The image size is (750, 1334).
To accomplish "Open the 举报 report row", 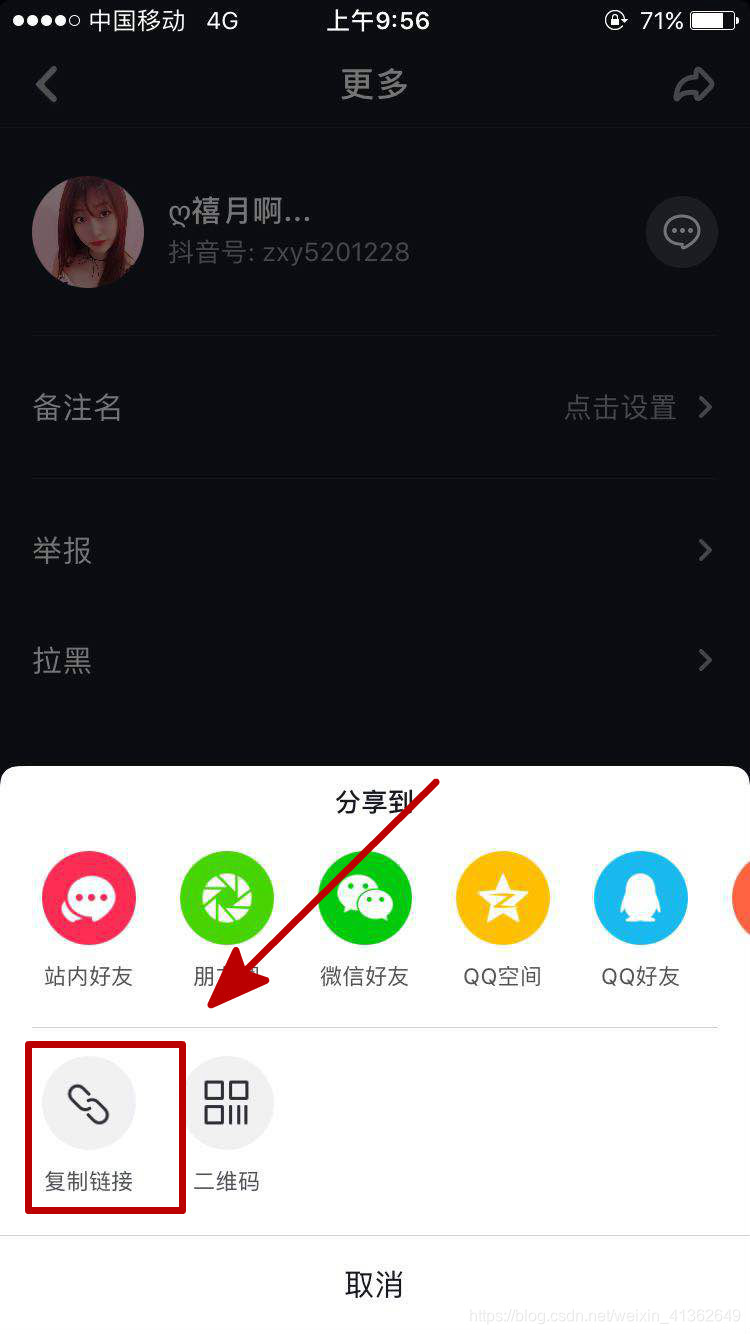I will 374,550.
